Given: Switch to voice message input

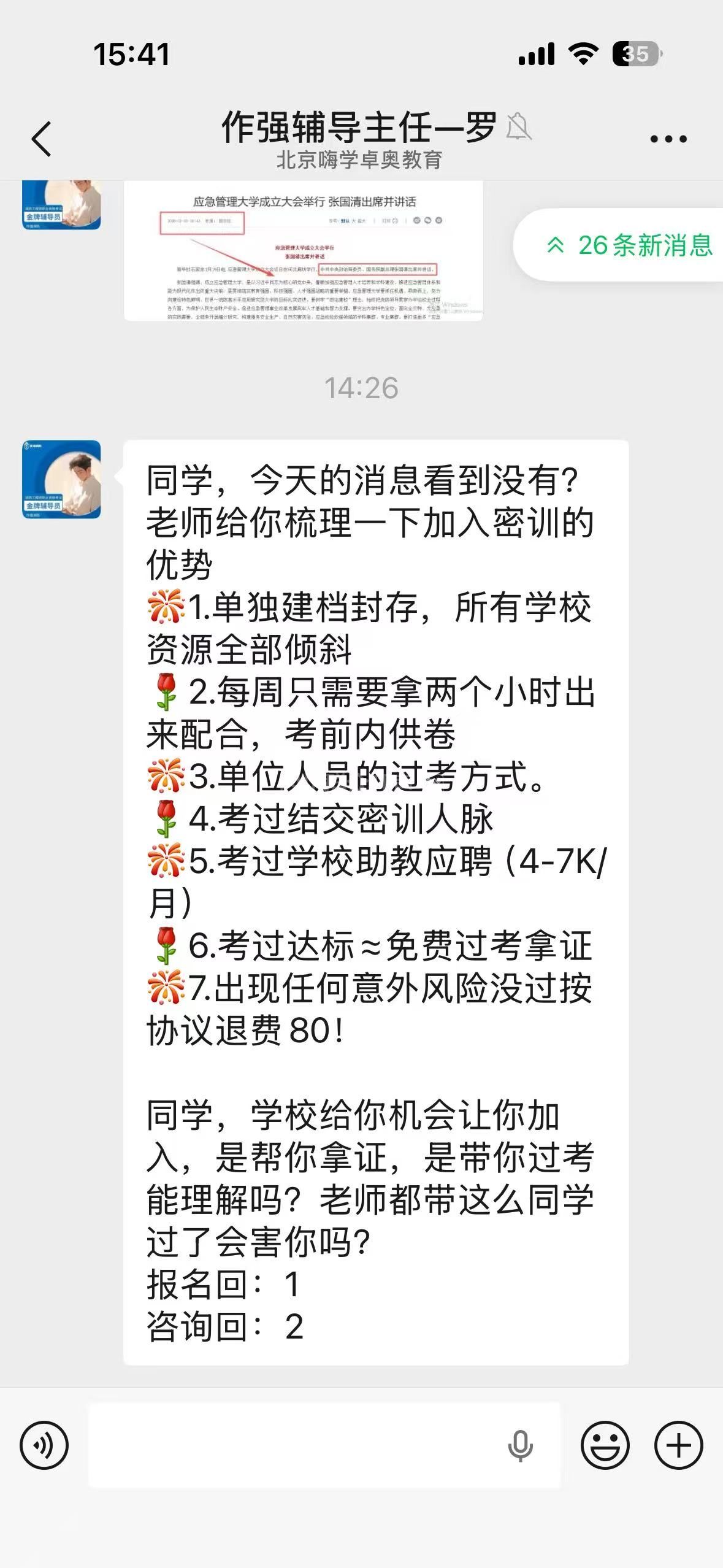Looking at the screenshot, I should [44, 1445].
